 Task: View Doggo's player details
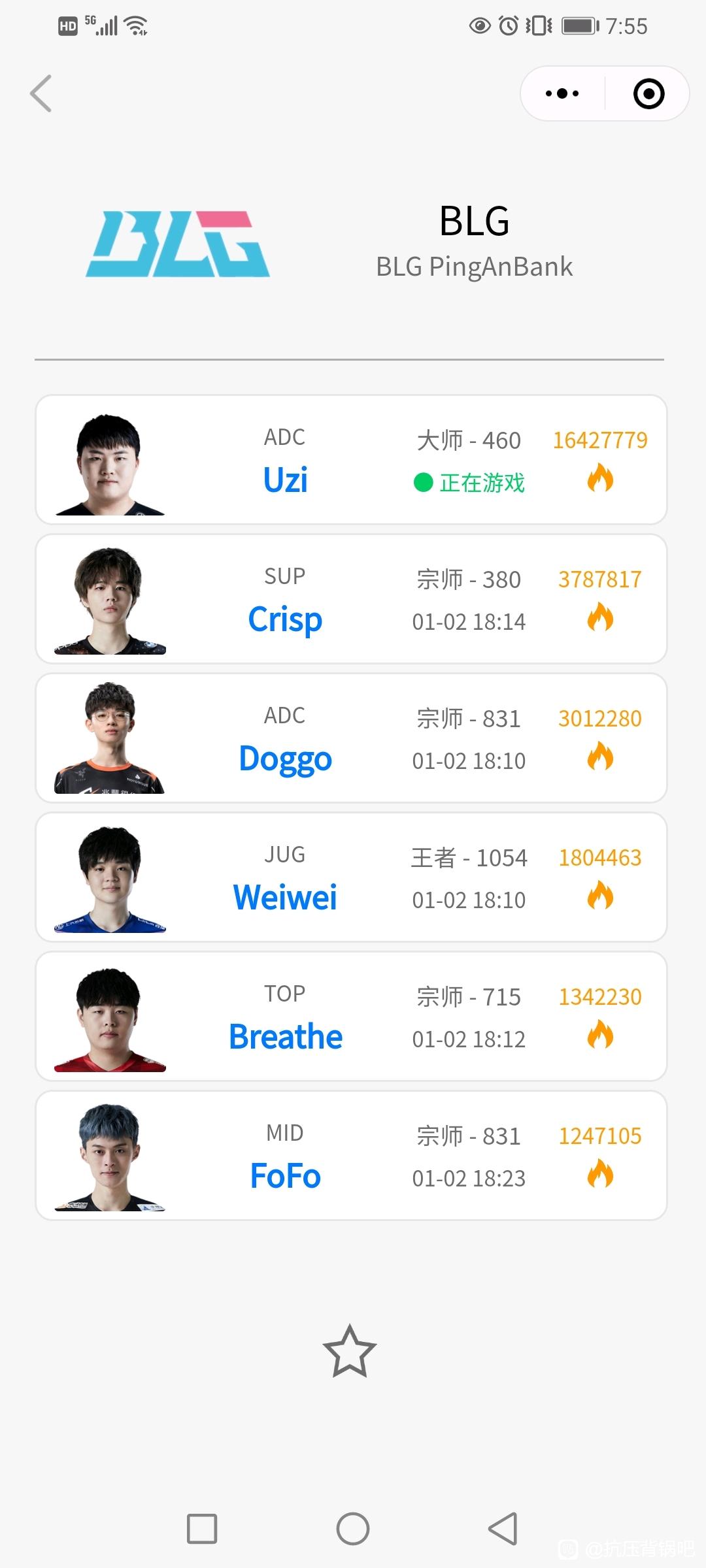coord(351,738)
